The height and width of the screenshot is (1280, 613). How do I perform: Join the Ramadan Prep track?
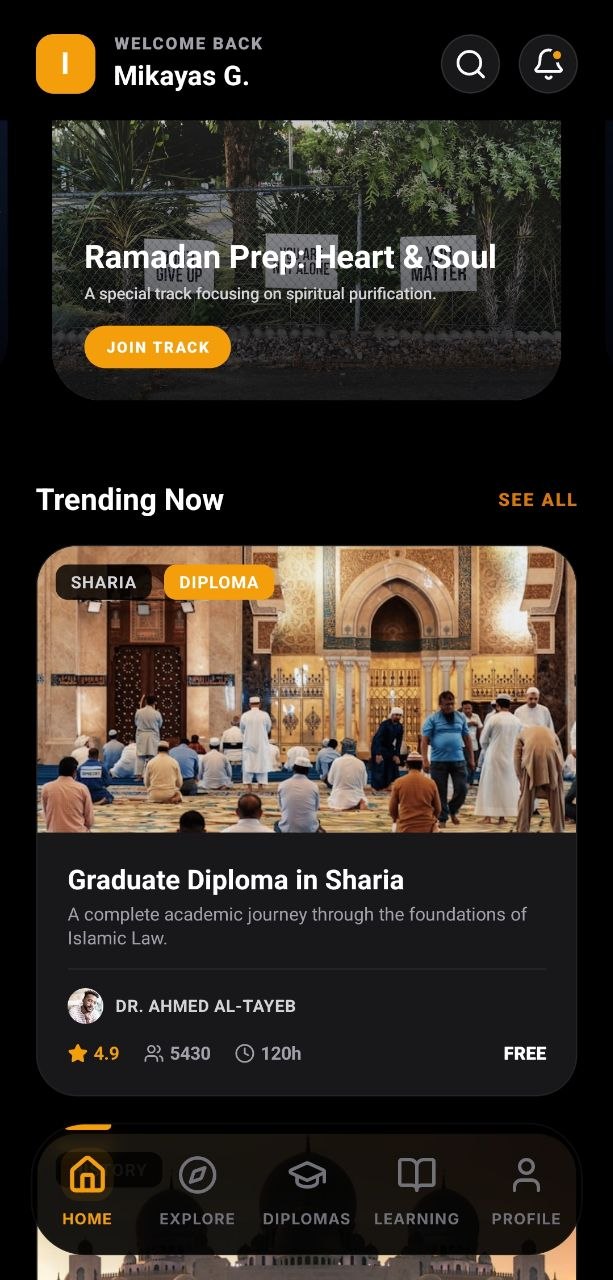[158, 347]
